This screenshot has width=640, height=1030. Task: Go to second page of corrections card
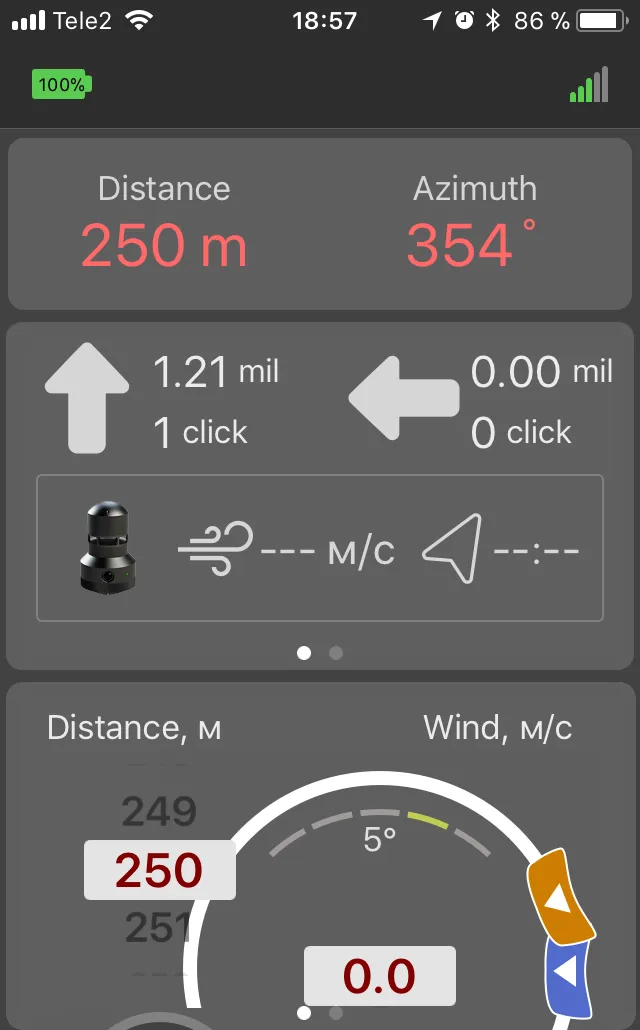(336, 653)
